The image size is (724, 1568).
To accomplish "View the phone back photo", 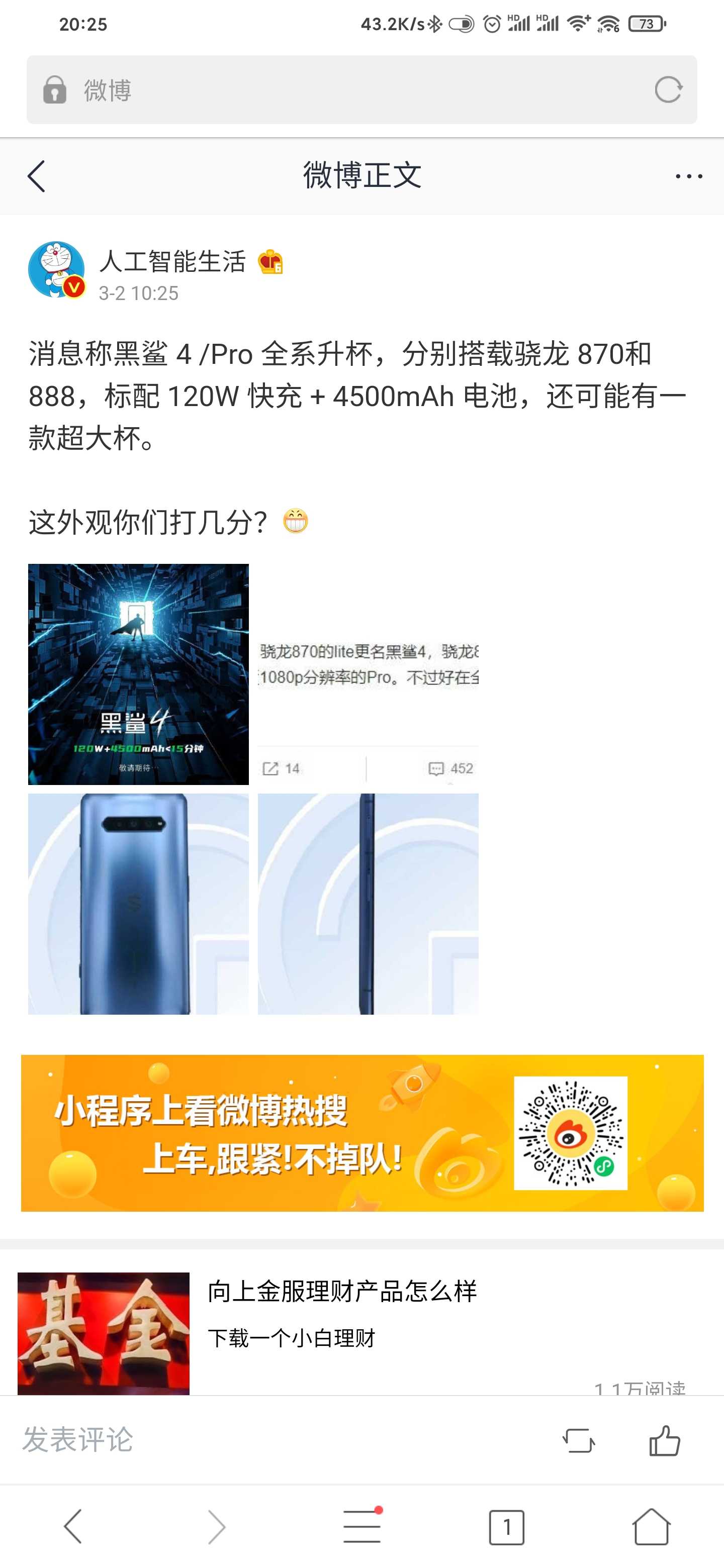I will tap(138, 903).
